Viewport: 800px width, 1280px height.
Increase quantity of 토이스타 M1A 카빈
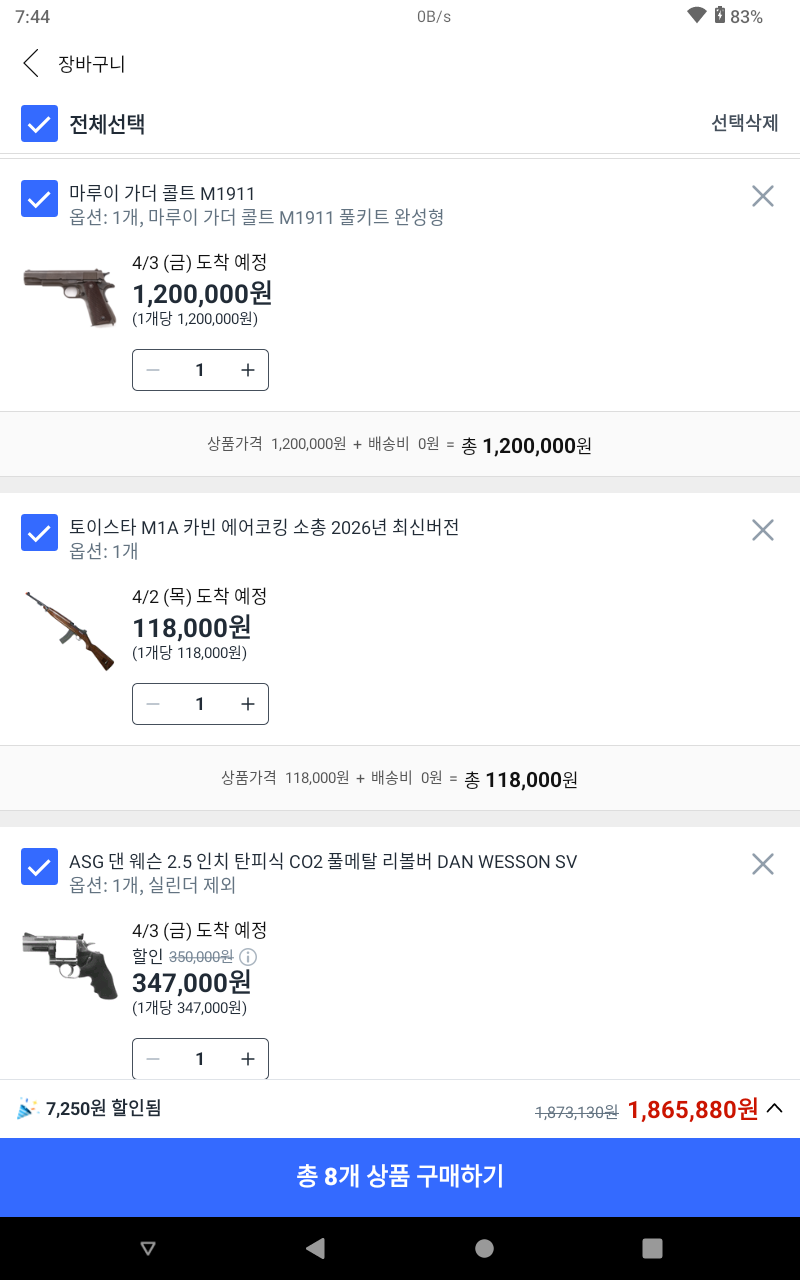pyautogui.click(x=248, y=704)
